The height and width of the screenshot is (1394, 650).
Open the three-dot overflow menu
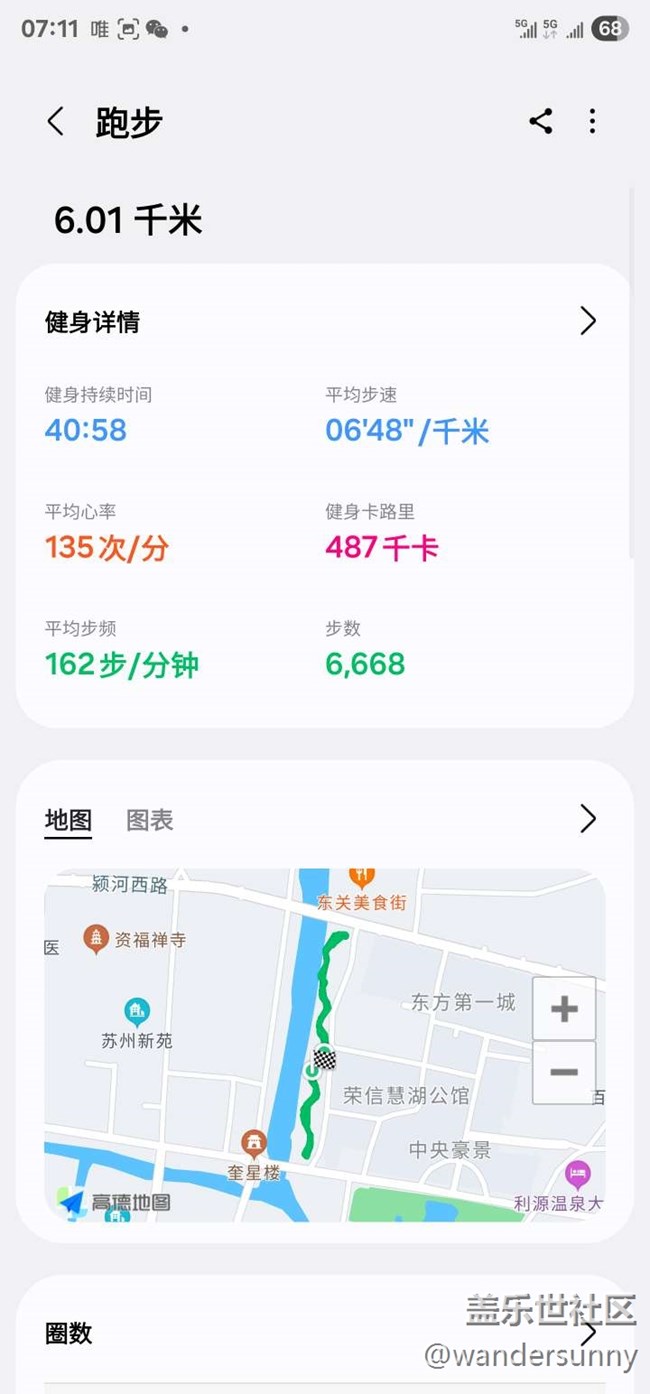click(x=592, y=122)
